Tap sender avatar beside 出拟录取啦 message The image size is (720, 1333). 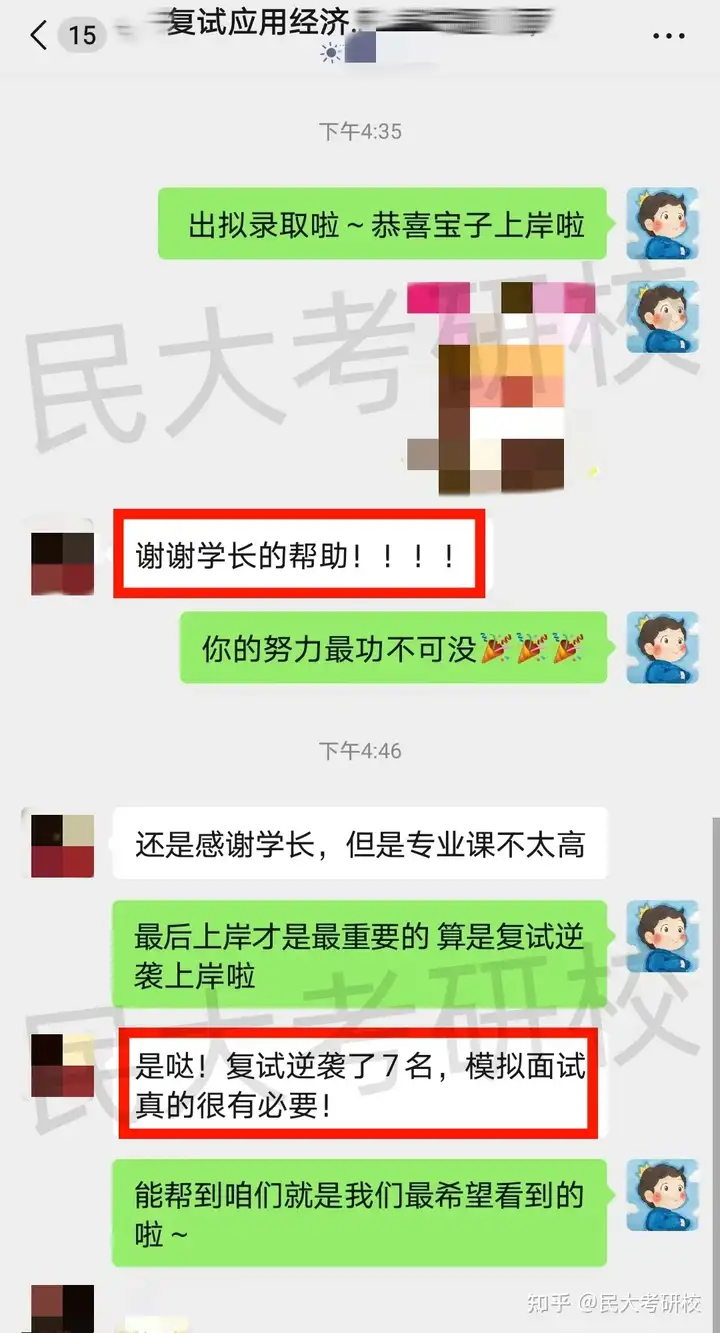click(662, 224)
